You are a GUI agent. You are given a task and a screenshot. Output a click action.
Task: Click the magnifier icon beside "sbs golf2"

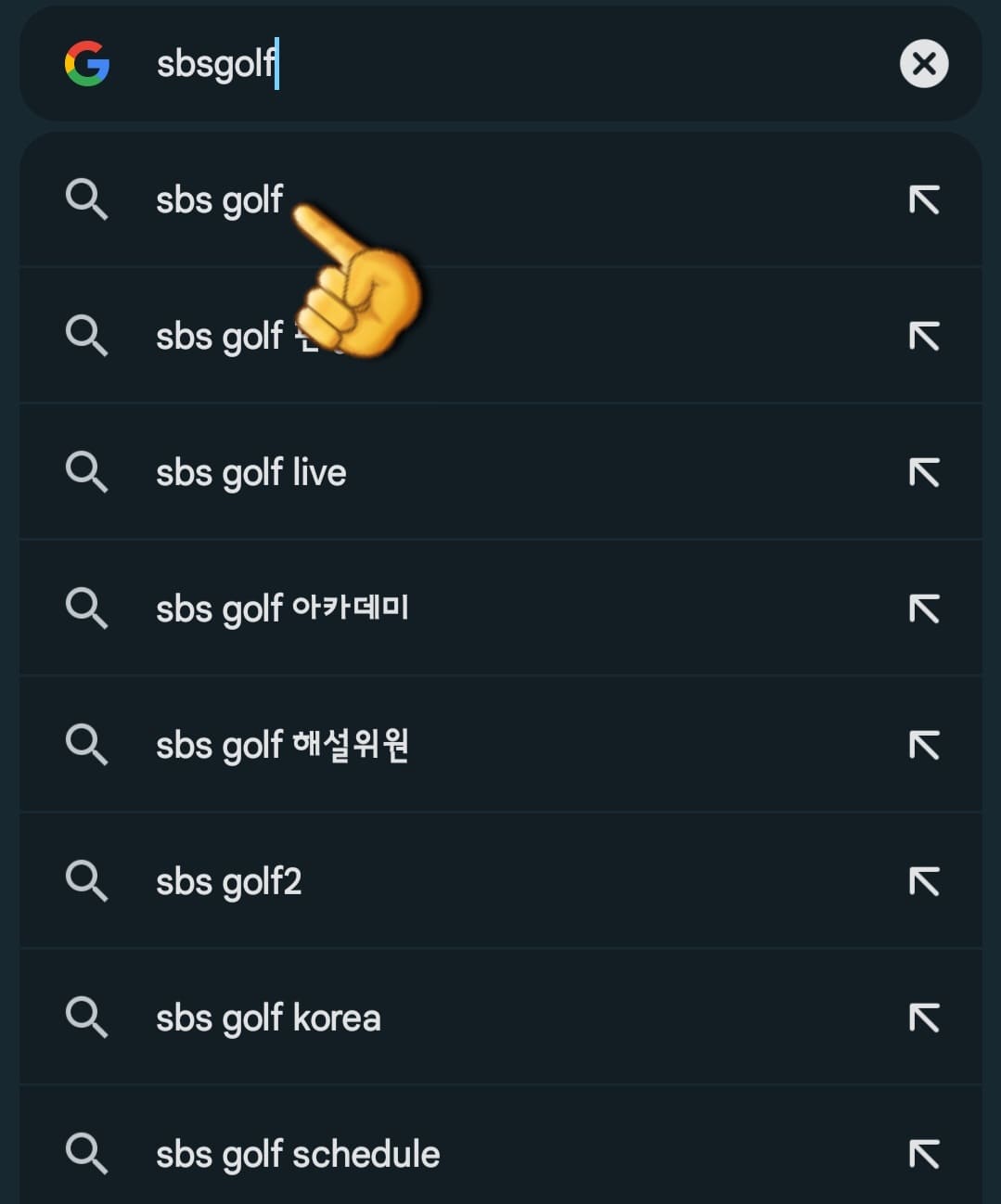(x=87, y=881)
